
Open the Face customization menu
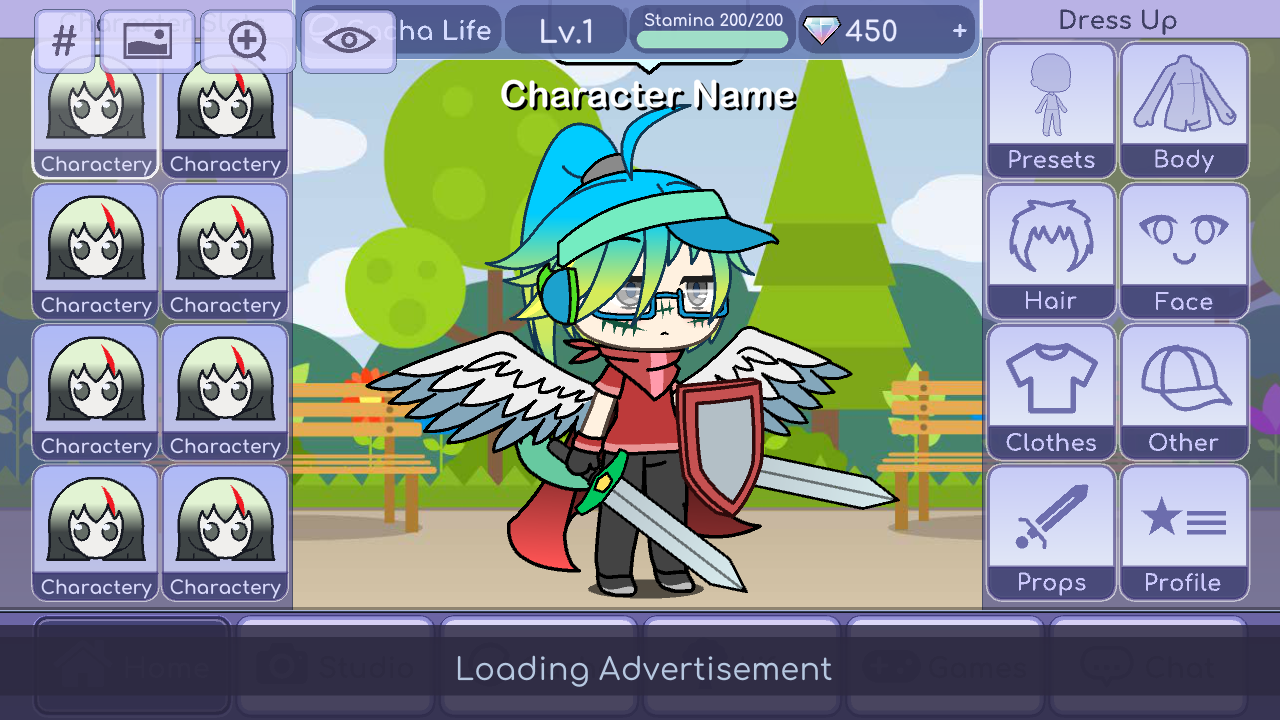point(1184,251)
